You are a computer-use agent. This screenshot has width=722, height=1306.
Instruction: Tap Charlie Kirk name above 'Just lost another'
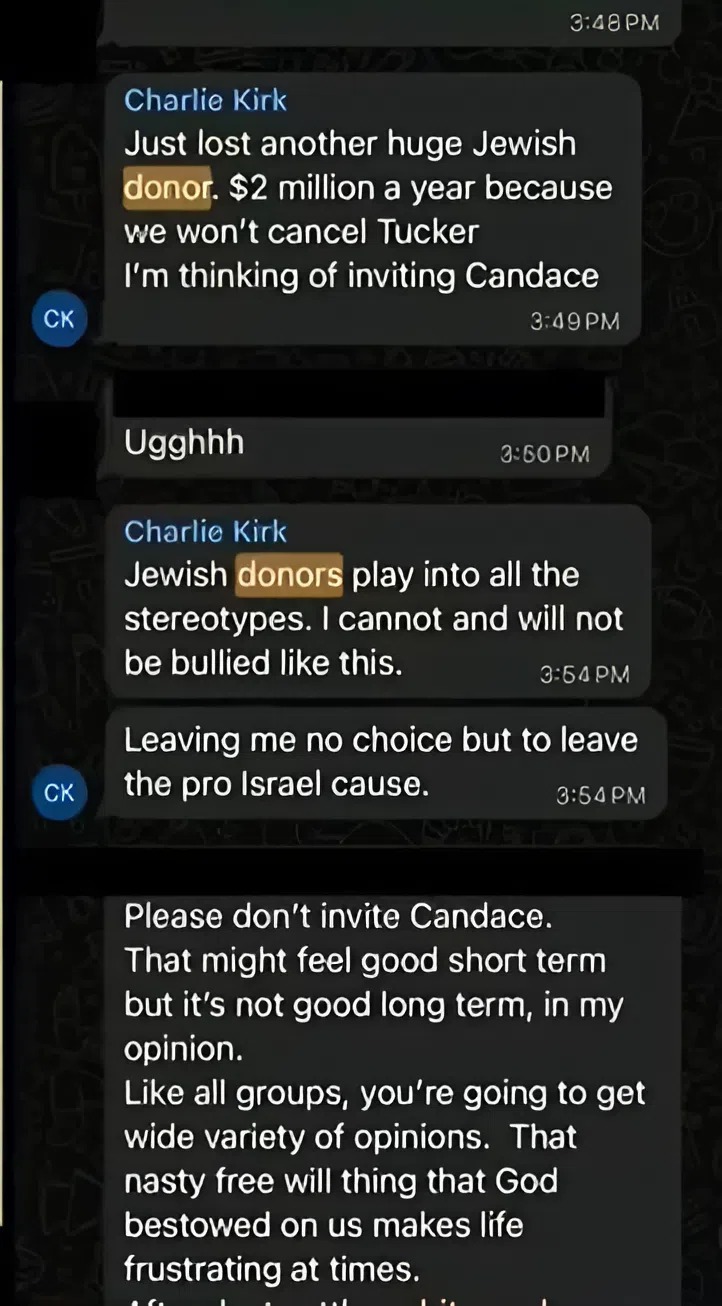205,100
